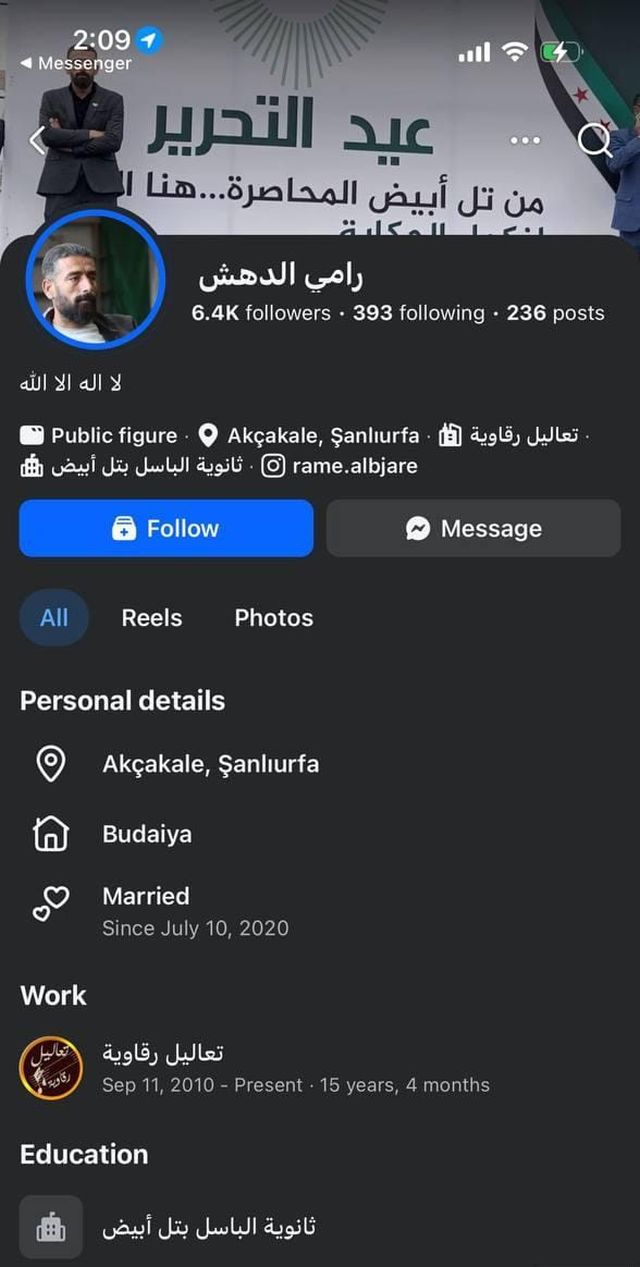The width and height of the screenshot is (640, 1267).
Task: Search within this profile
Action: [x=595, y=141]
